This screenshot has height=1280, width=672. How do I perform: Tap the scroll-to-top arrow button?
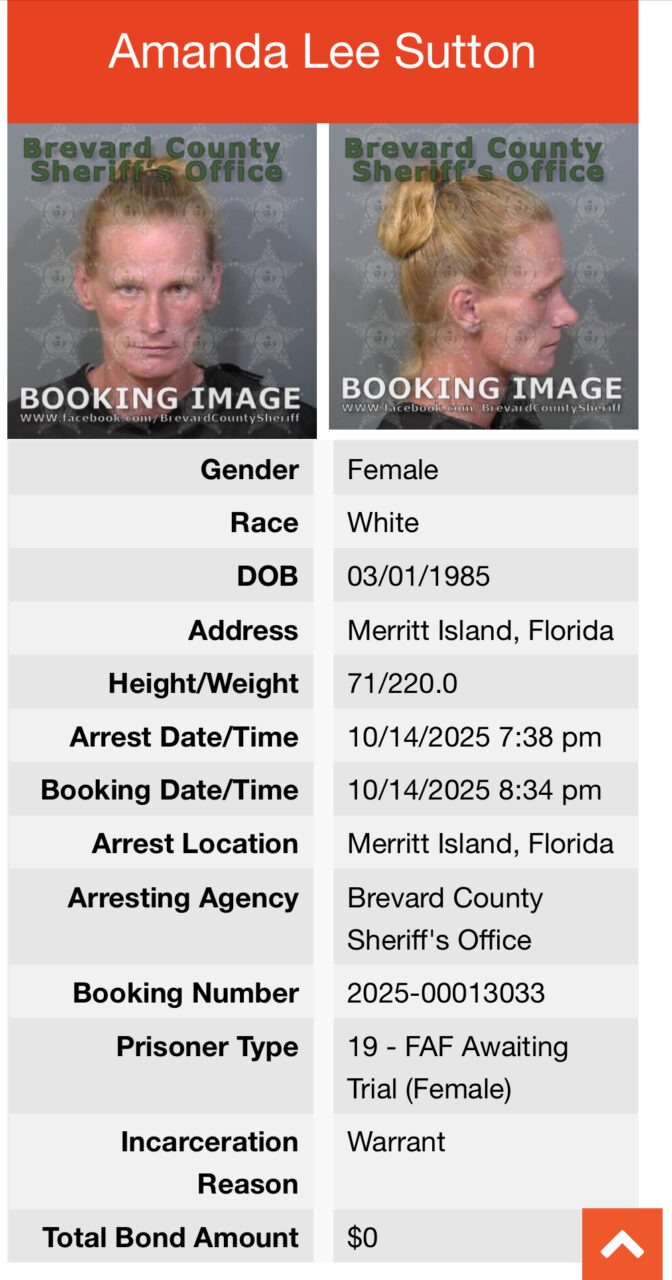[622, 1244]
